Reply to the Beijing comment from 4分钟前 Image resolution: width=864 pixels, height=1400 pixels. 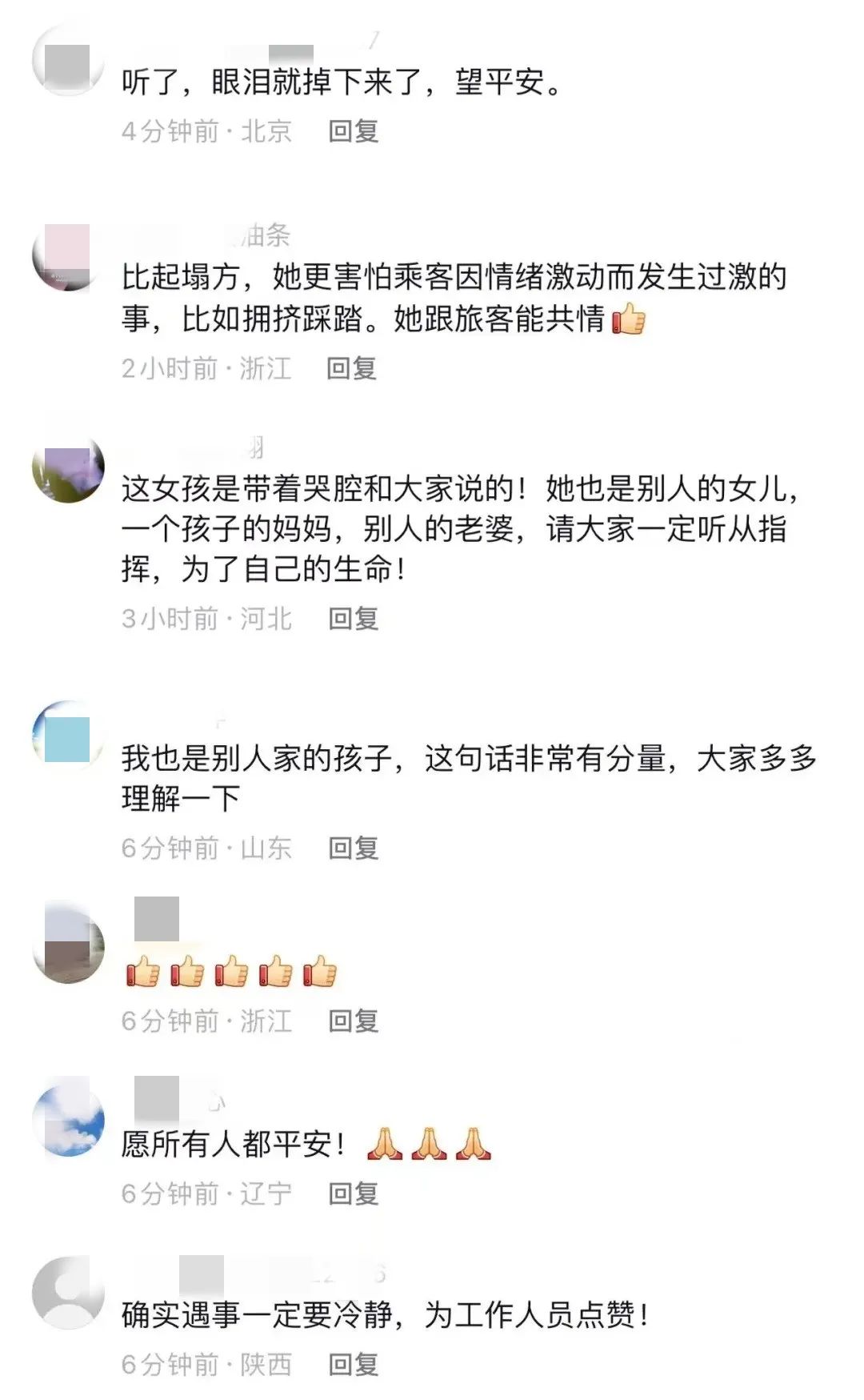(x=353, y=131)
